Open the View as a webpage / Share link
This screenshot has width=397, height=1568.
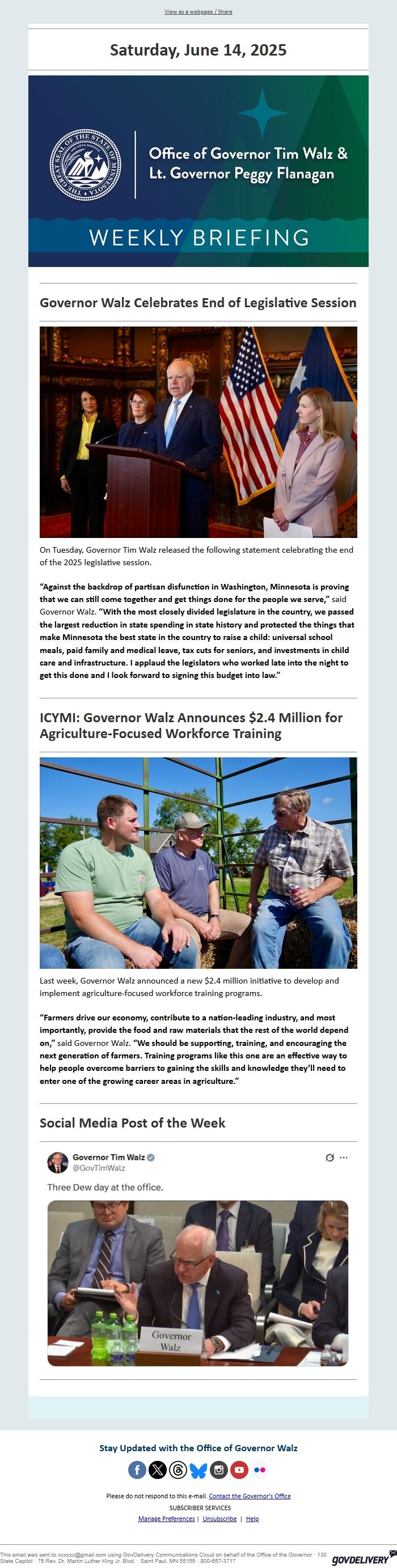(x=198, y=11)
